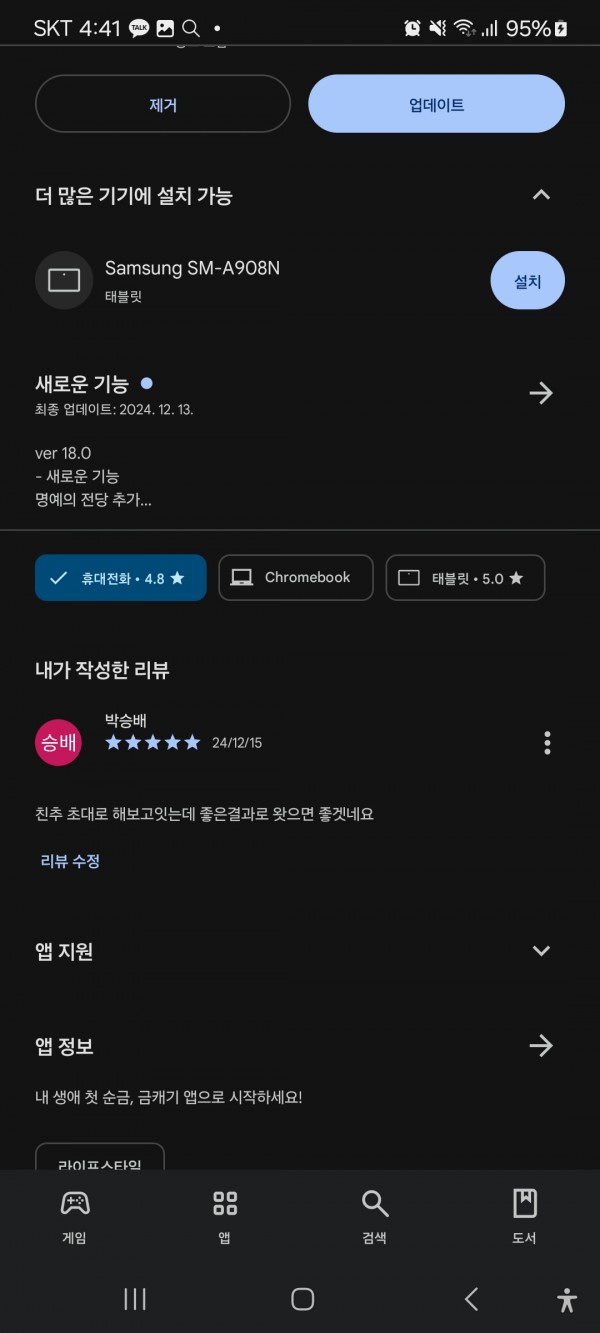
Task: Select the 태블릿 5.0 rating chip
Action: pyautogui.click(x=465, y=578)
